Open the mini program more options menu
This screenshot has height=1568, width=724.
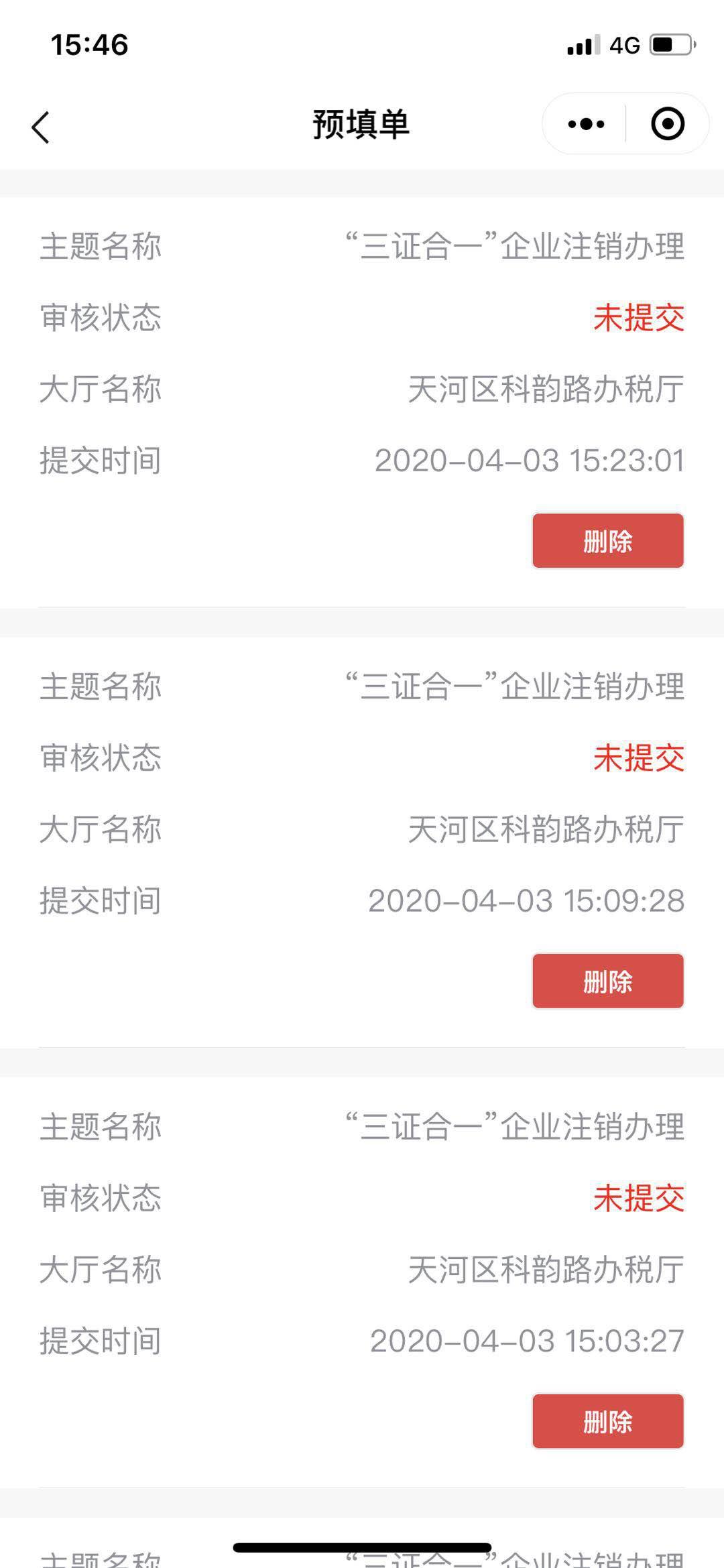point(585,124)
